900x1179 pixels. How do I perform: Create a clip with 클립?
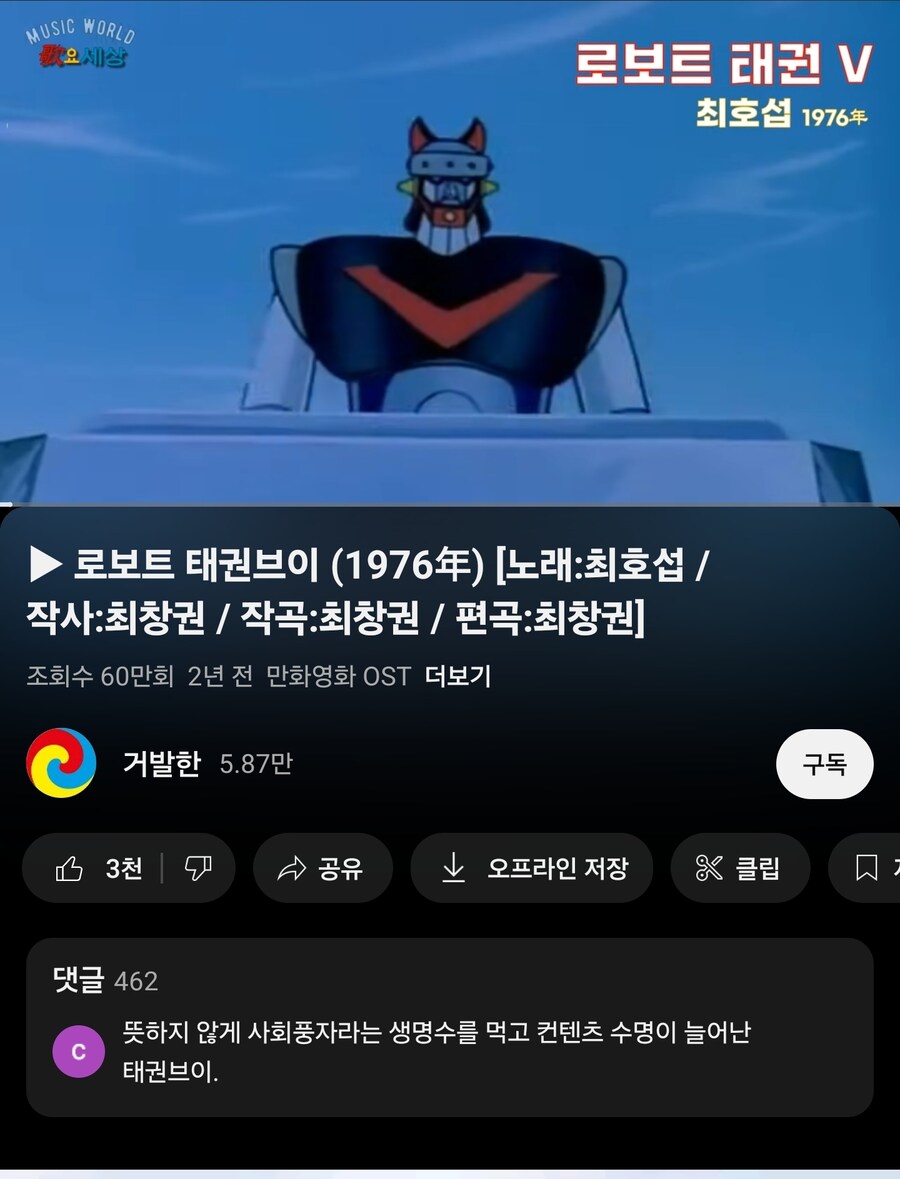tap(739, 869)
